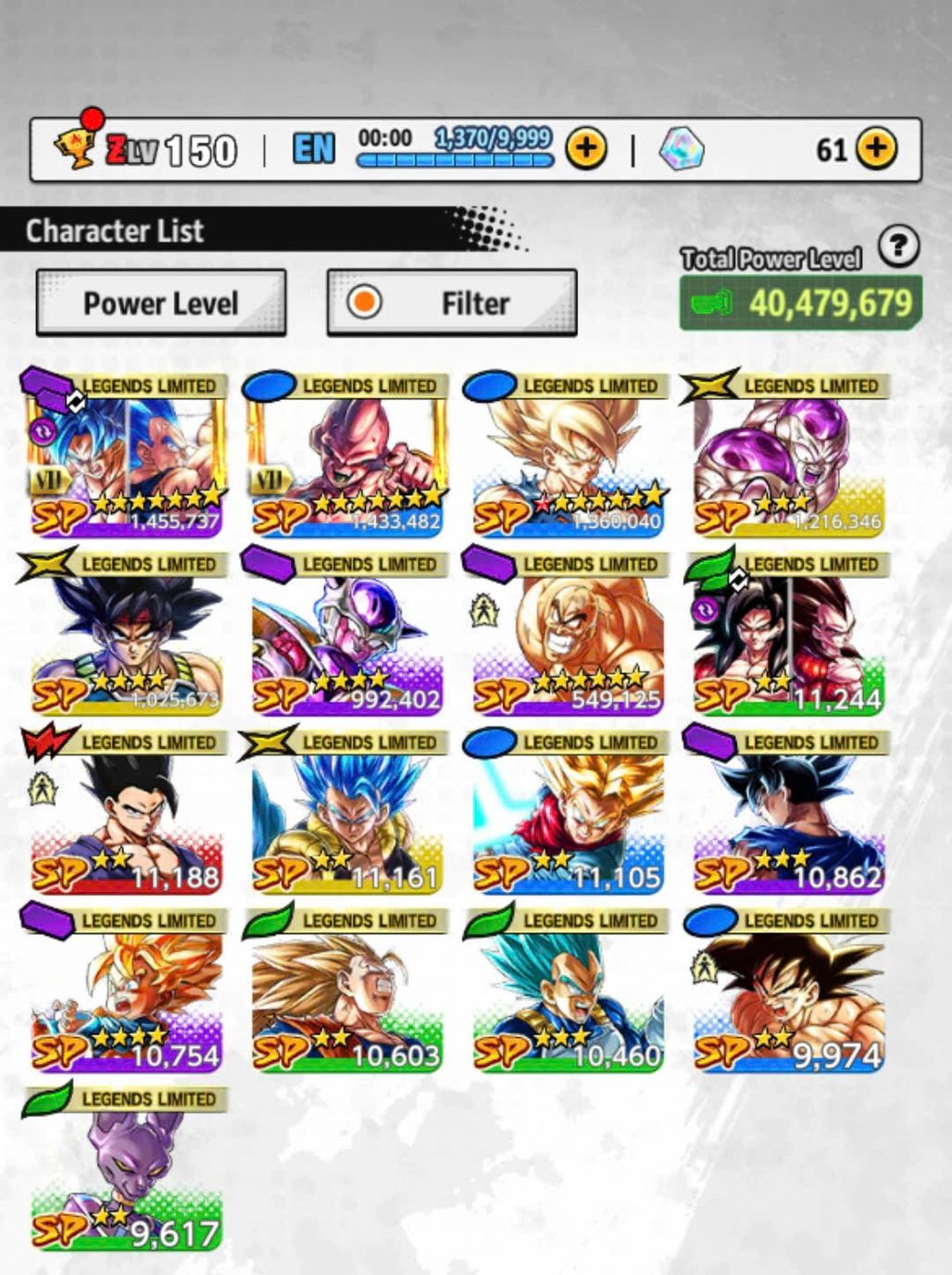Open the character card showing 1,433,482
This screenshot has width=952, height=1275.
tap(347, 458)
